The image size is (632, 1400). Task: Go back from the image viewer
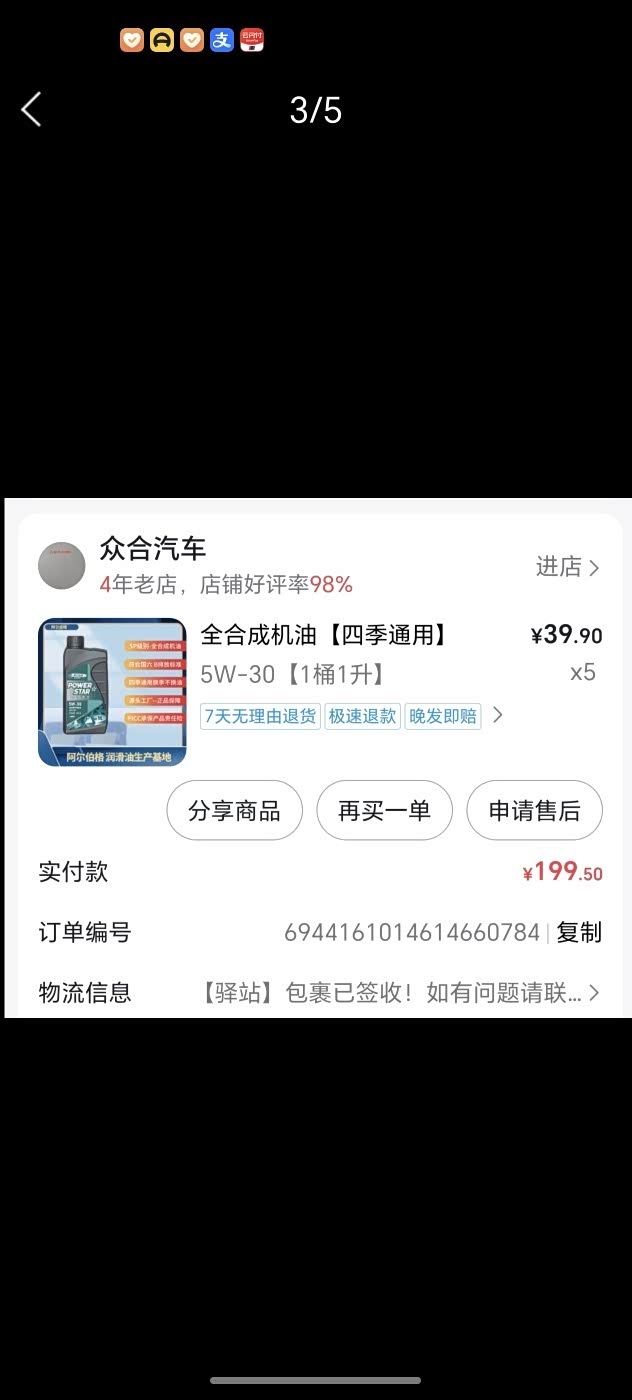click(x=32, y=109)
